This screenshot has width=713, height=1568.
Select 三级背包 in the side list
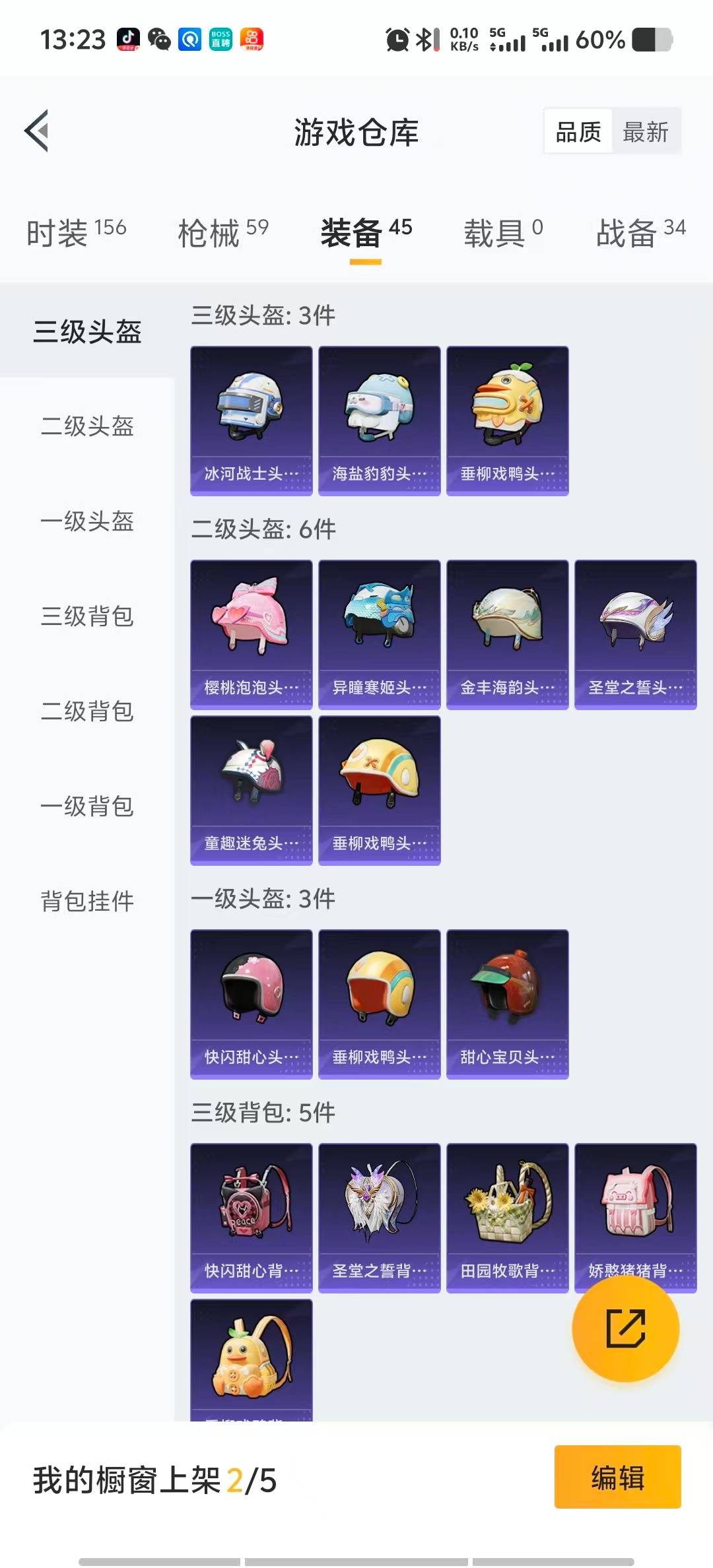[x=87, y=616]
